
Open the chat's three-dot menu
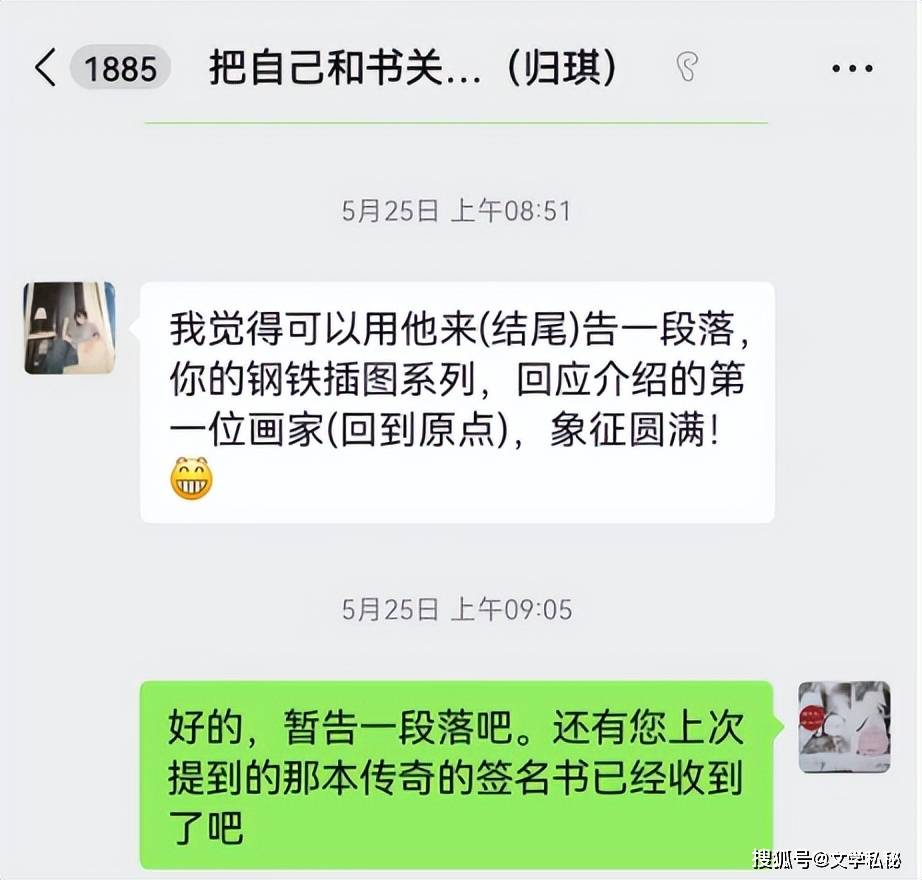[852, 68]
